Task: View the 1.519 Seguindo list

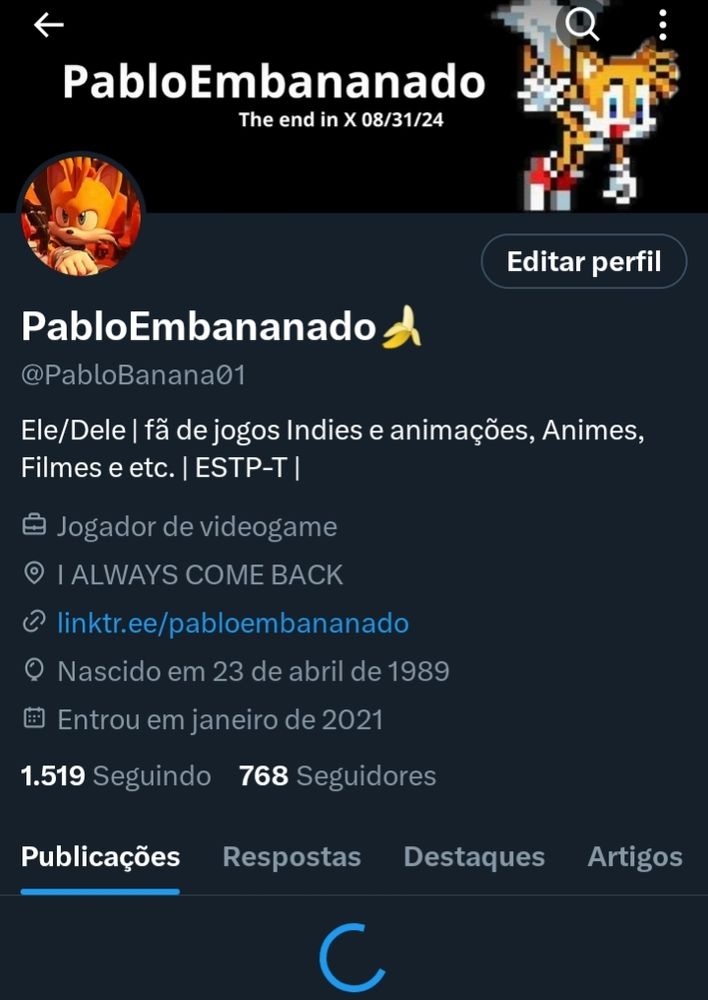Action: pyautogui.click(x=116, y=775)
